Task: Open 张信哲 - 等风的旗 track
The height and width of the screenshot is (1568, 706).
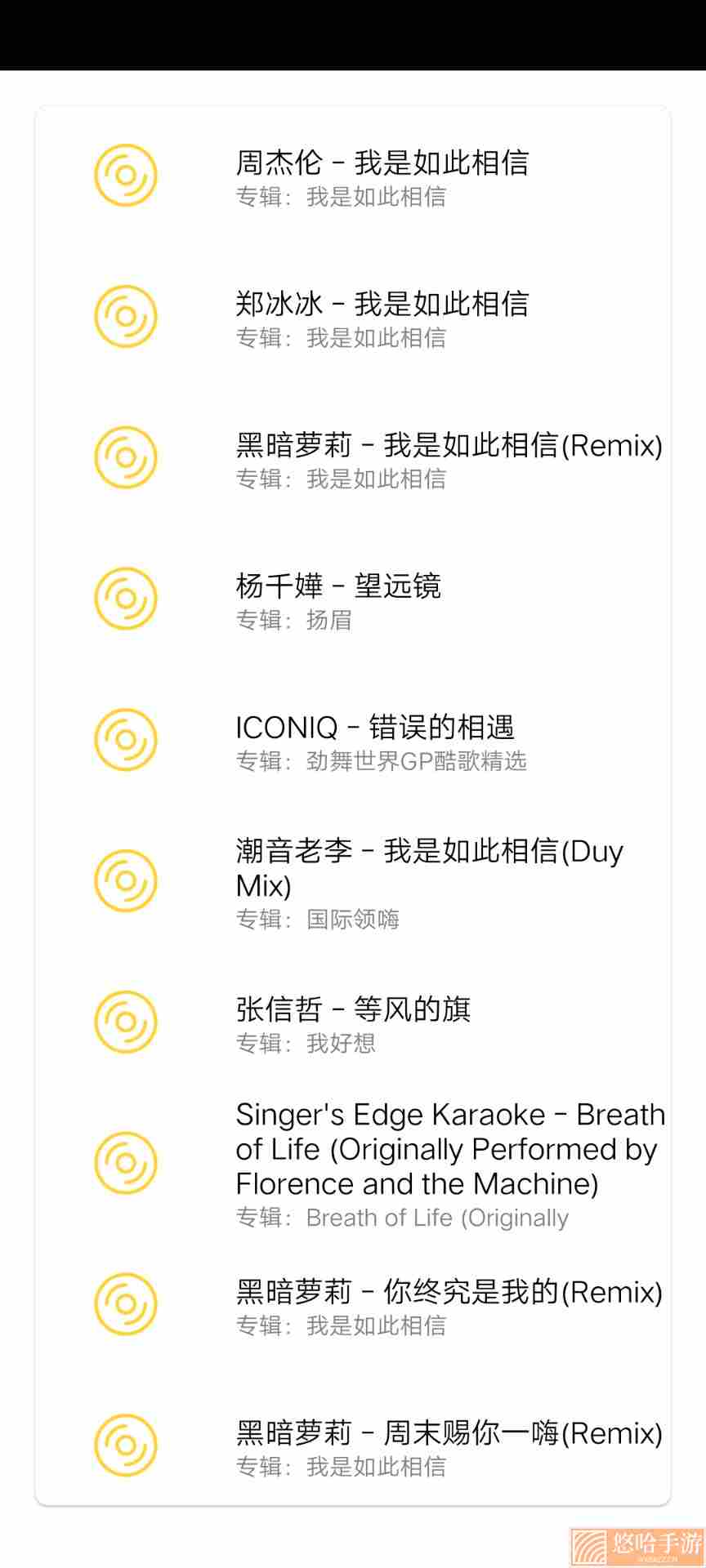Action: 353,1022
